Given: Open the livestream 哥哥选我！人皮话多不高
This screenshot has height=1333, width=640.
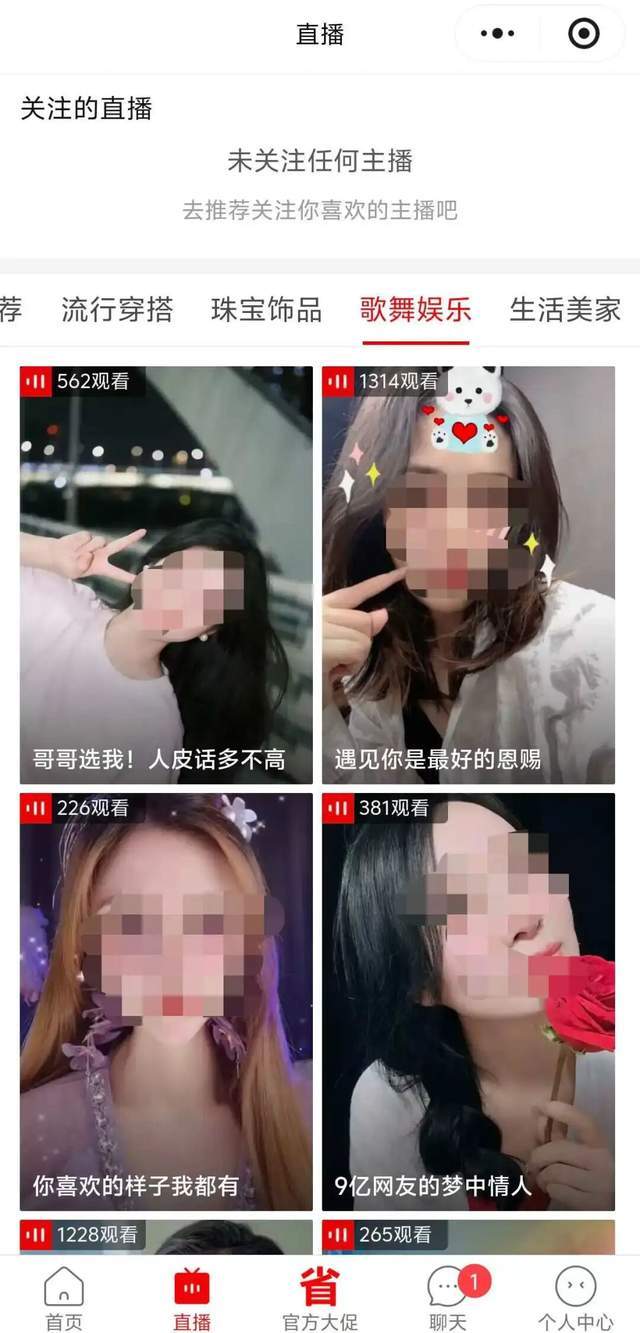Looking at the screenshot, I should (x=166, y=575).
